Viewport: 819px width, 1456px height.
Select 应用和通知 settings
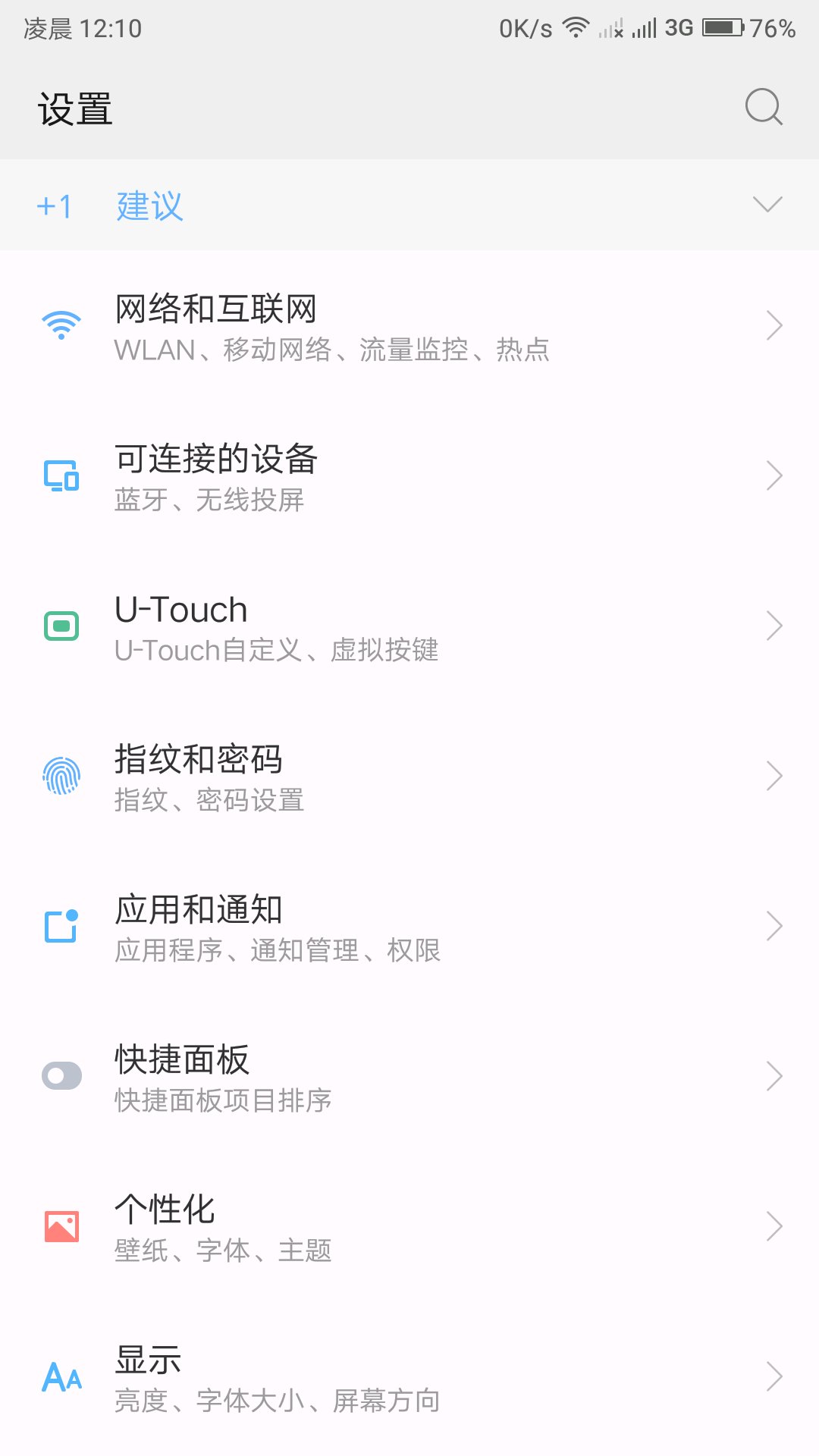coord(409,927)
